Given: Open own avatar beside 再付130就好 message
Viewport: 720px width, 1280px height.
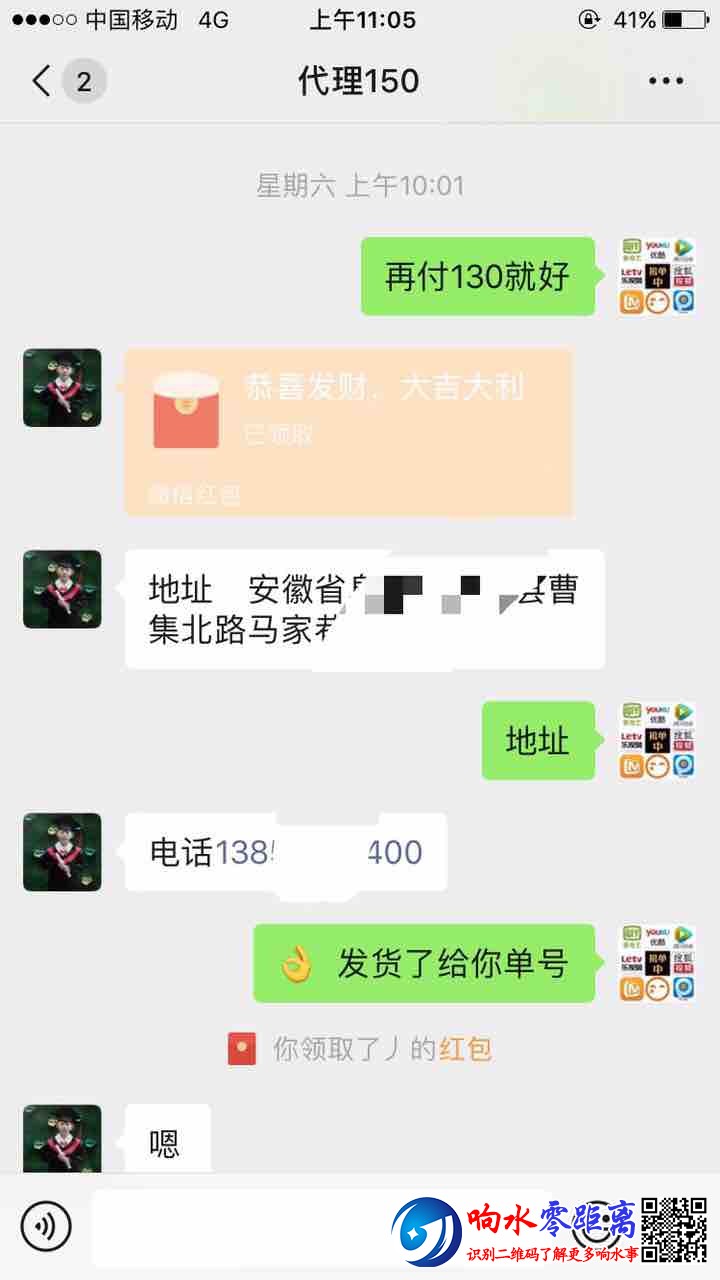Looking at the screenshot, I should click(x=657, y=276).
